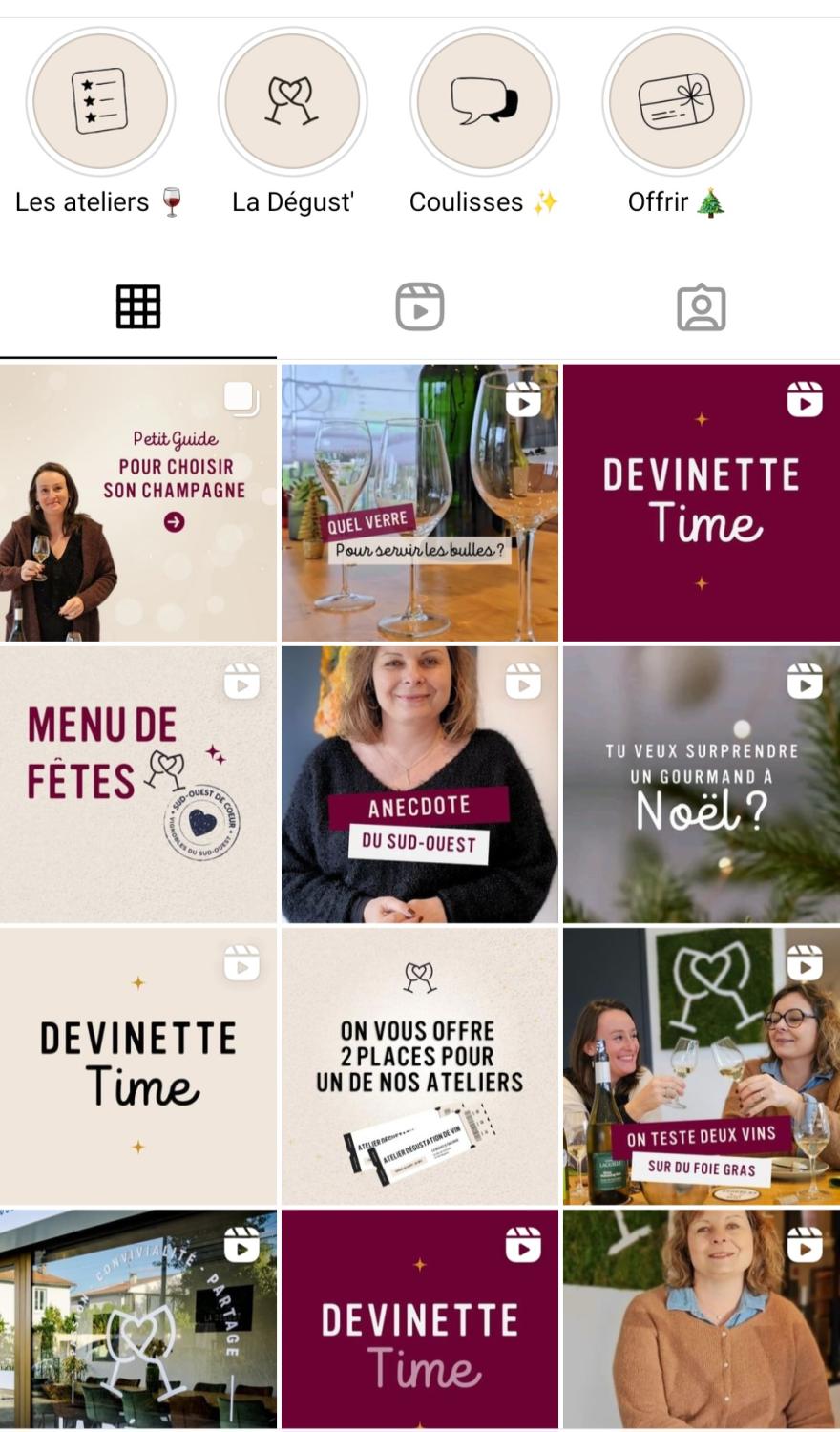Image resolution: width=840 pixels, height=1432 pixels.
Task: Show tagged photos tab
Action: [702, 307]
